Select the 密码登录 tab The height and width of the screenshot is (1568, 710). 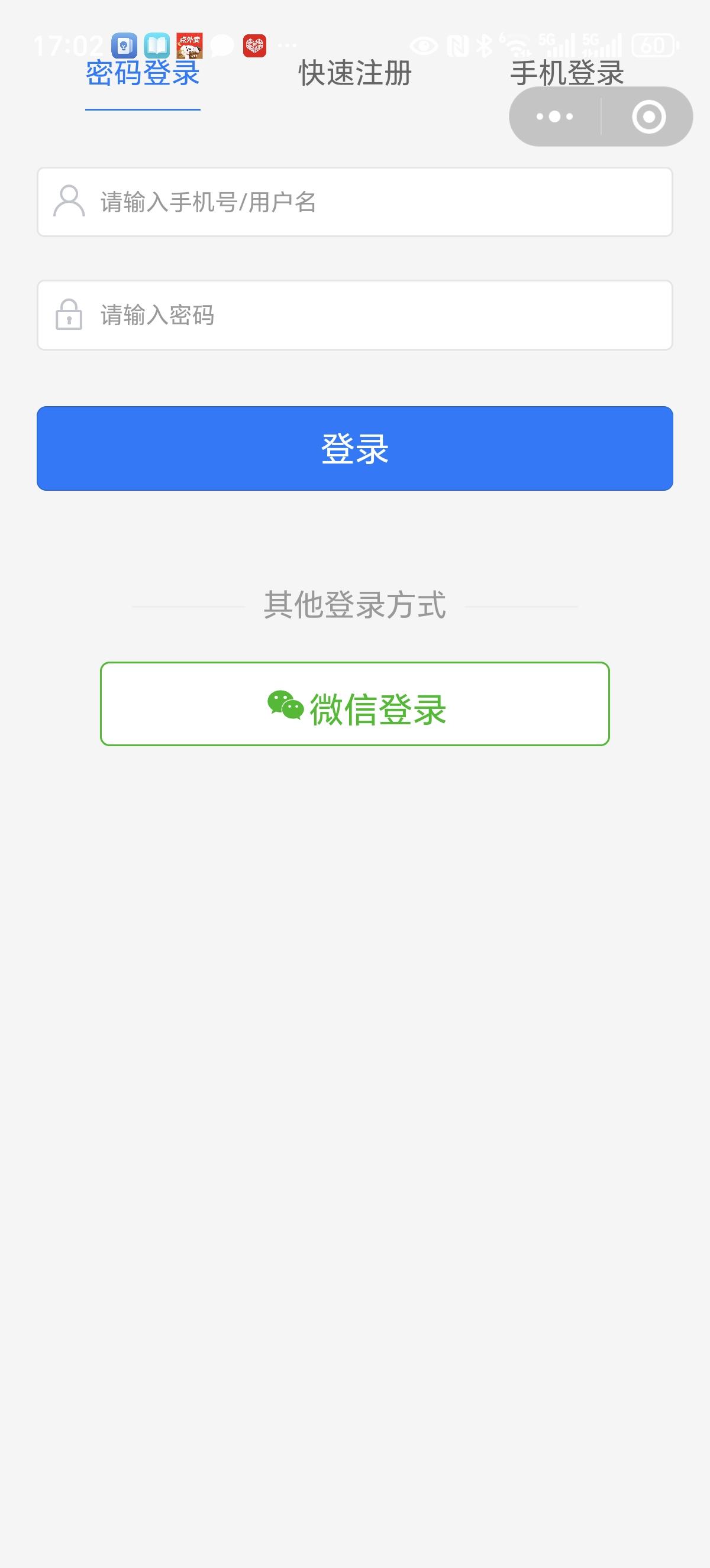point(143,74)
